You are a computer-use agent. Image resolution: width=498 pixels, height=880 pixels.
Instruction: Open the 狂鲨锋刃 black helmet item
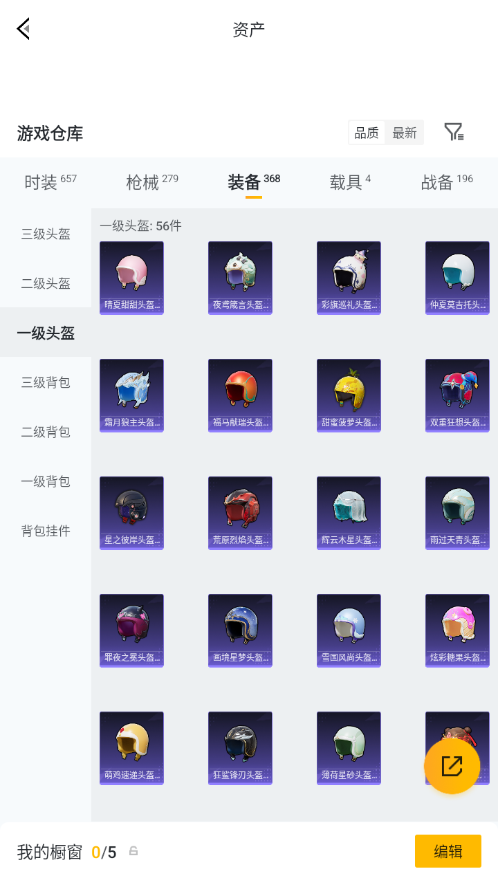240,748
